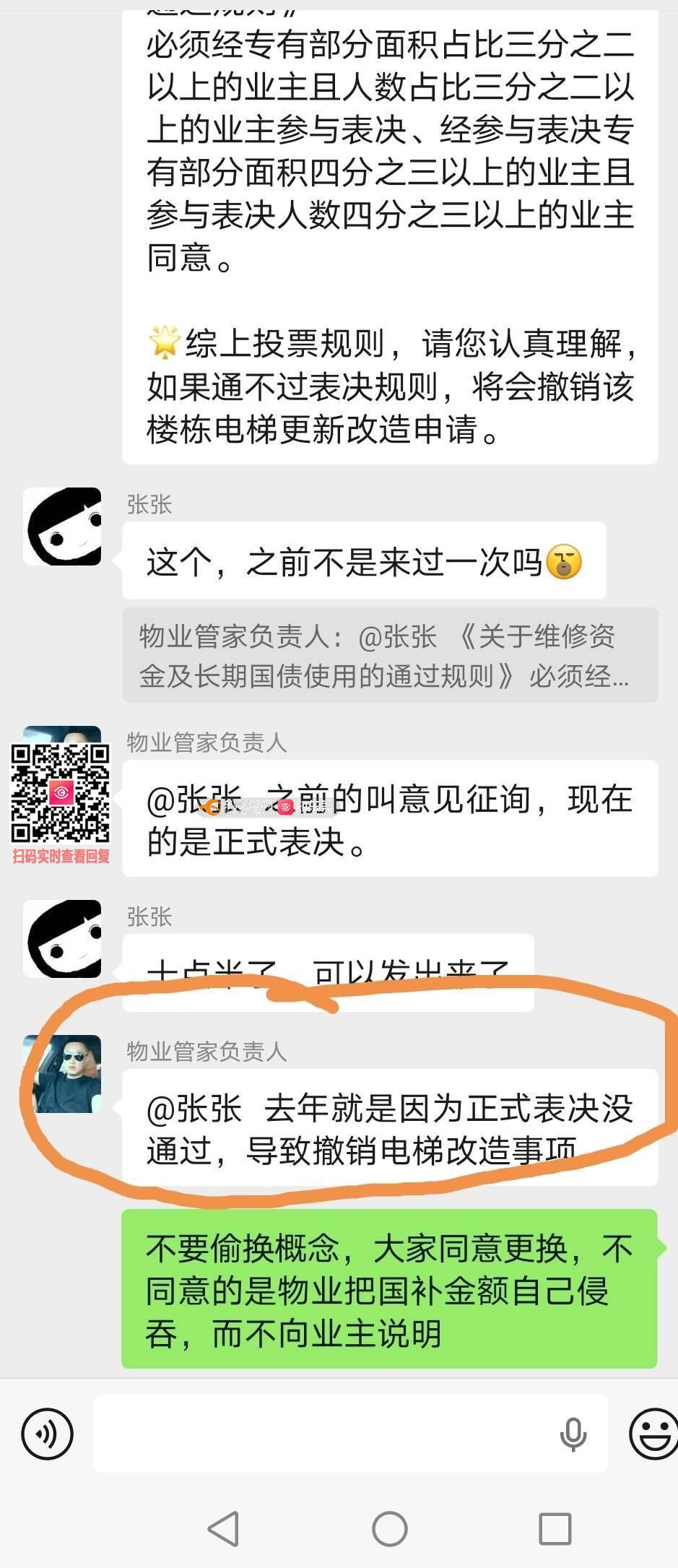Switch to voice message input
The image size is (678, 1568).
pyautogui.click(x=47, y=1434)
